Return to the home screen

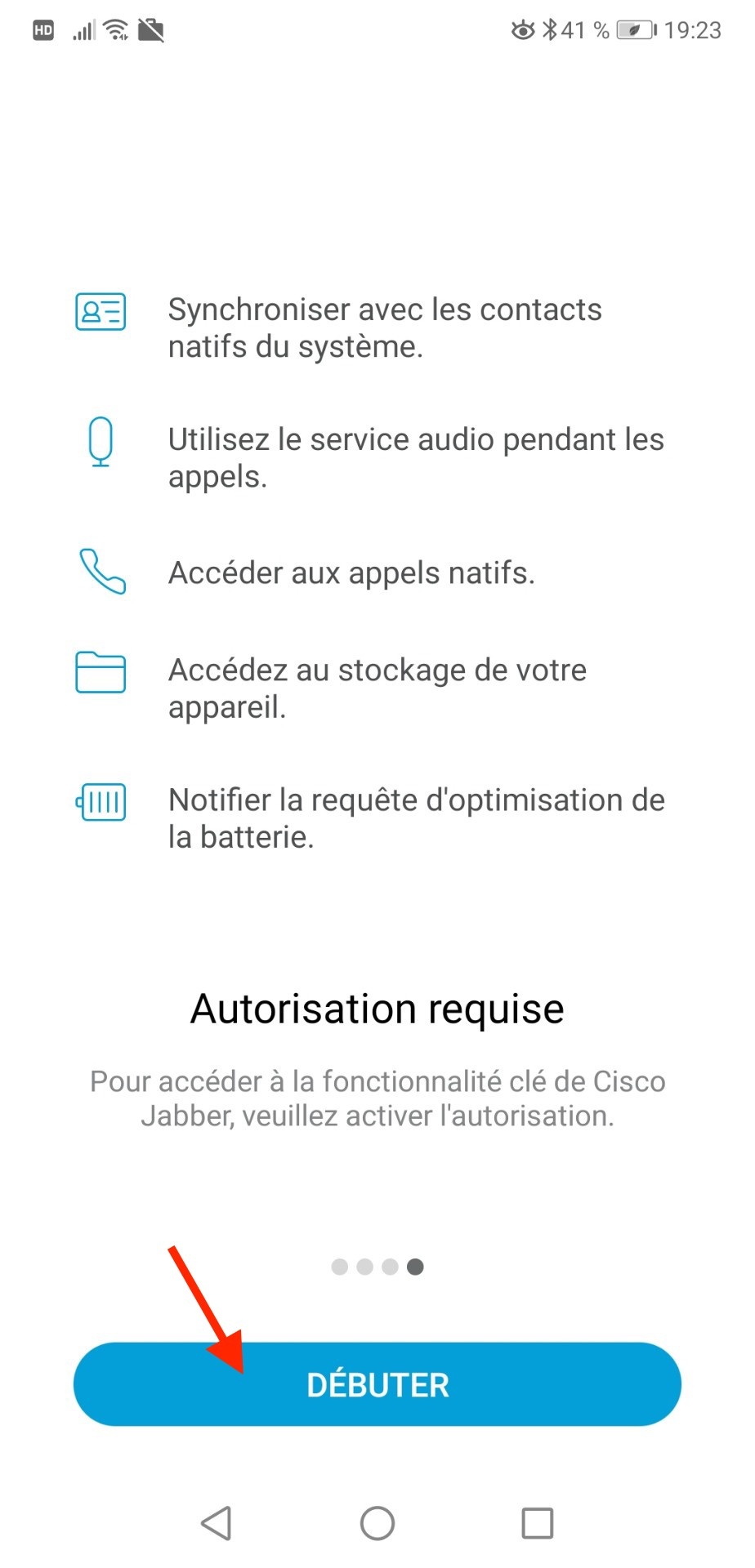377,1523
